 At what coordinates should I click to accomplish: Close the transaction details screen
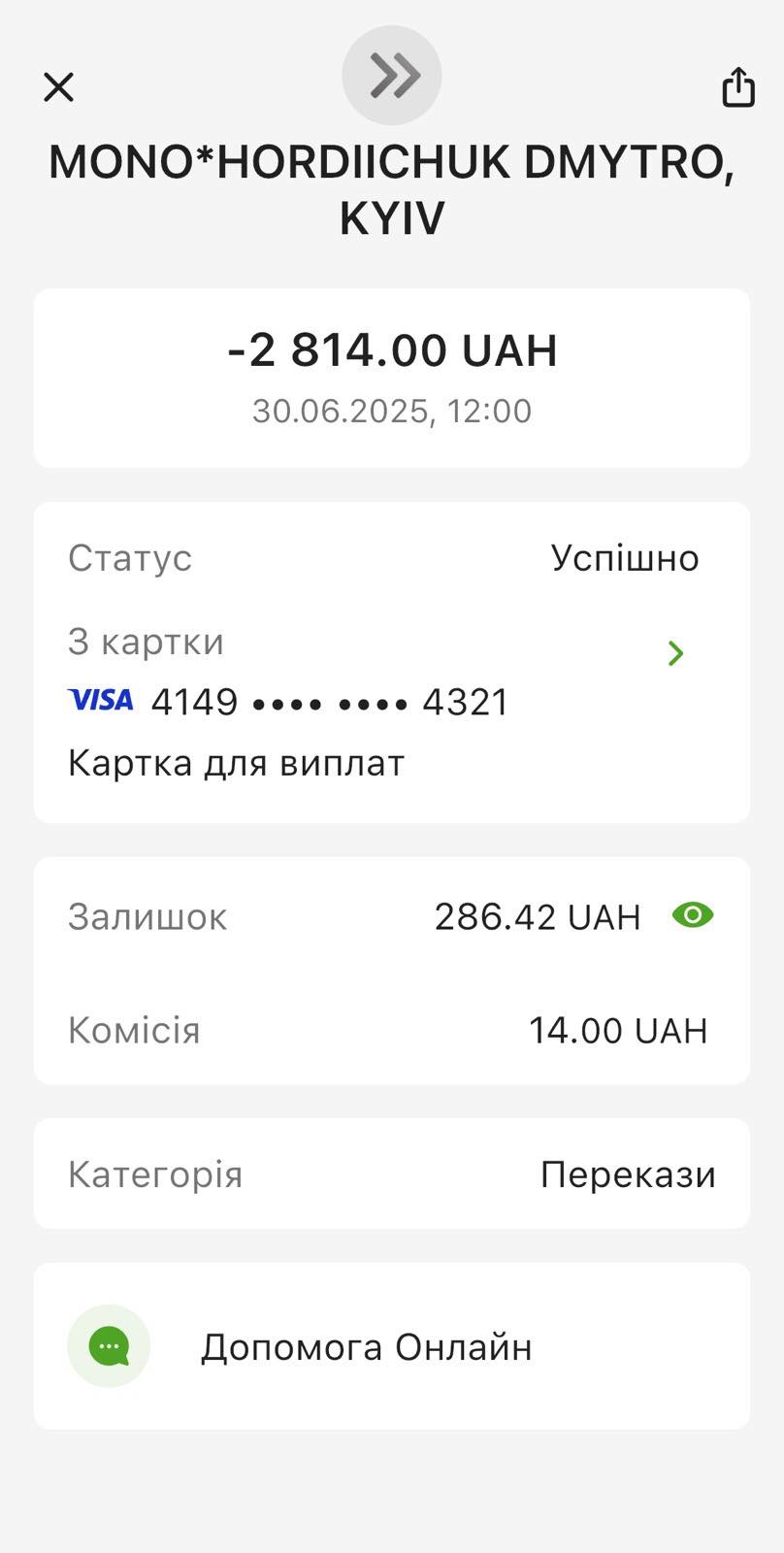59,87
